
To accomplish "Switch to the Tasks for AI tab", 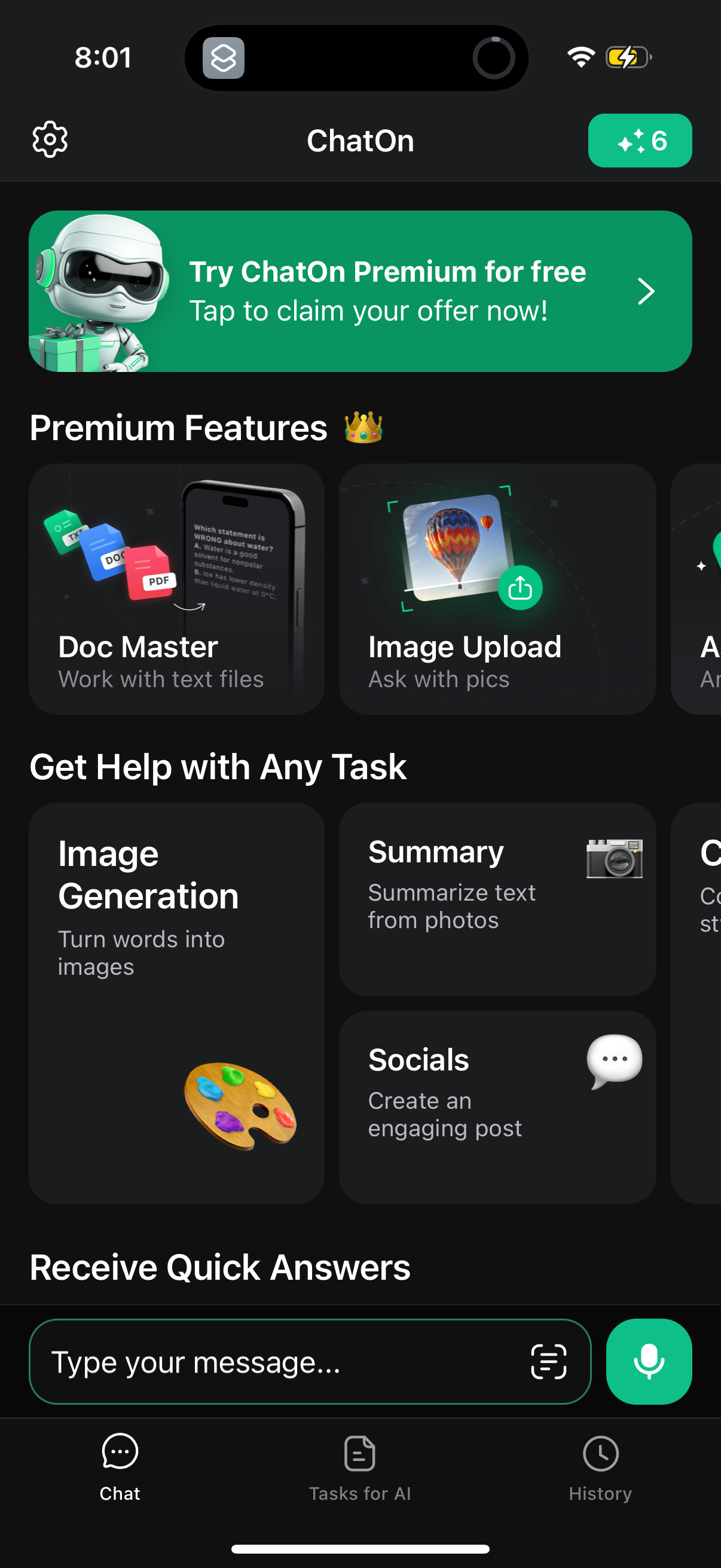I will click(359, 1467).
